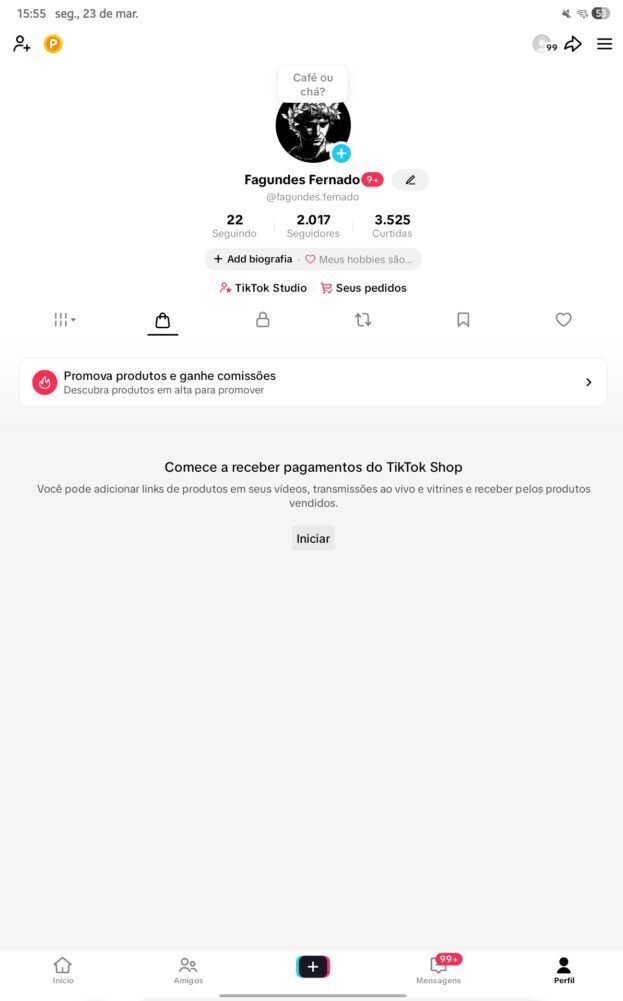
Task: Switch to the saved bookmarks tab
Action: [463, 320]
